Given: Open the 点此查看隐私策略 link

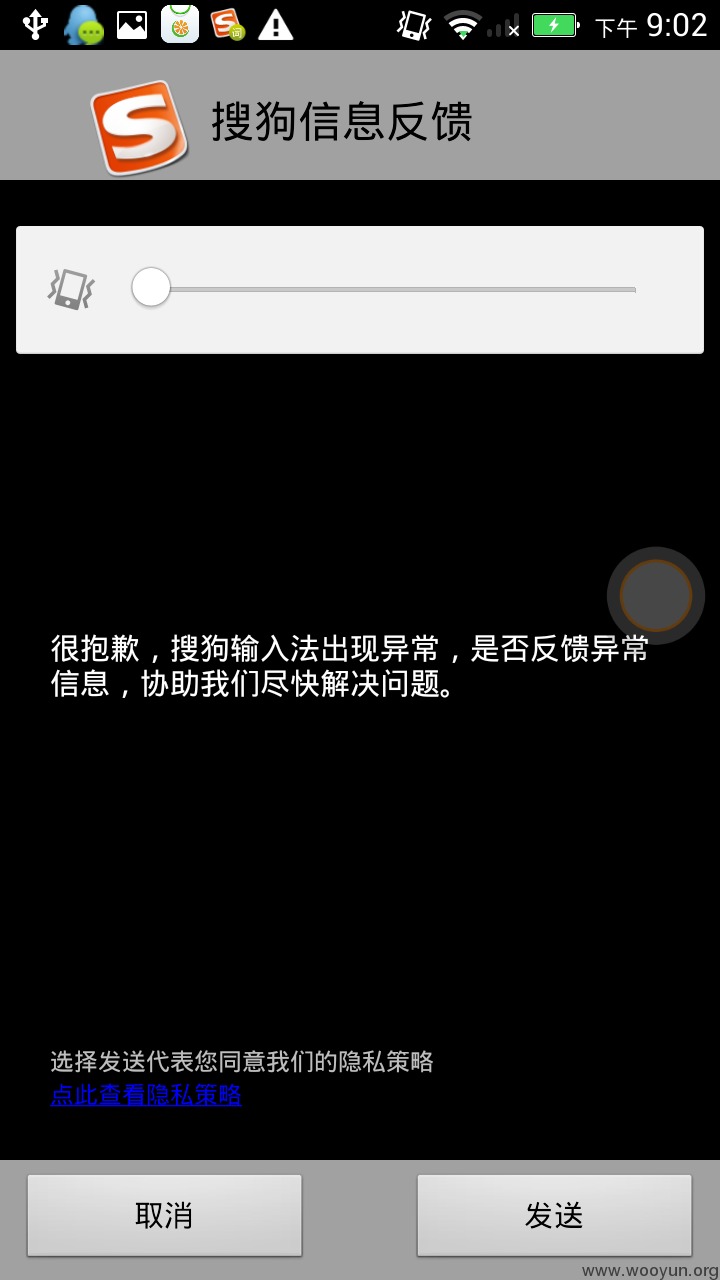Looking at the screenshot, I should (146, 1095).
